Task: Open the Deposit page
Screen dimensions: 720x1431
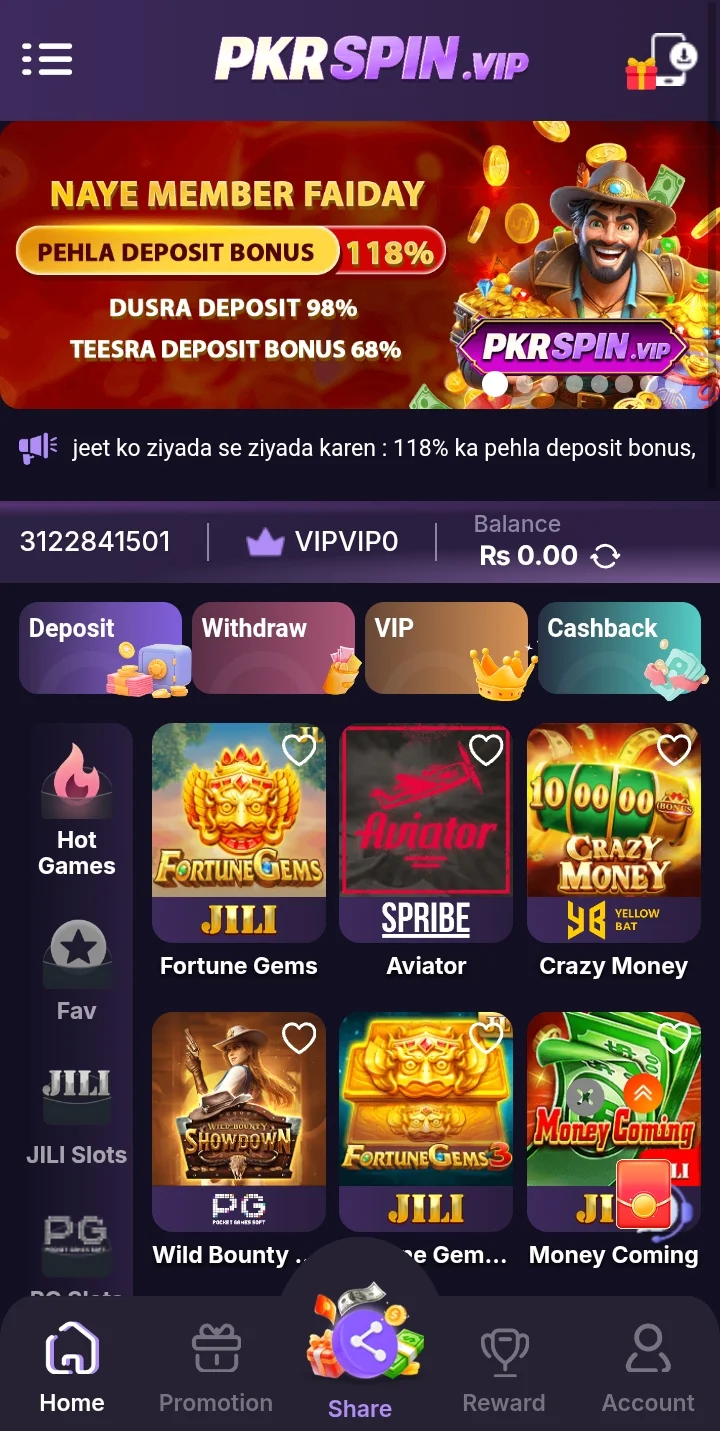Action: 100,648
